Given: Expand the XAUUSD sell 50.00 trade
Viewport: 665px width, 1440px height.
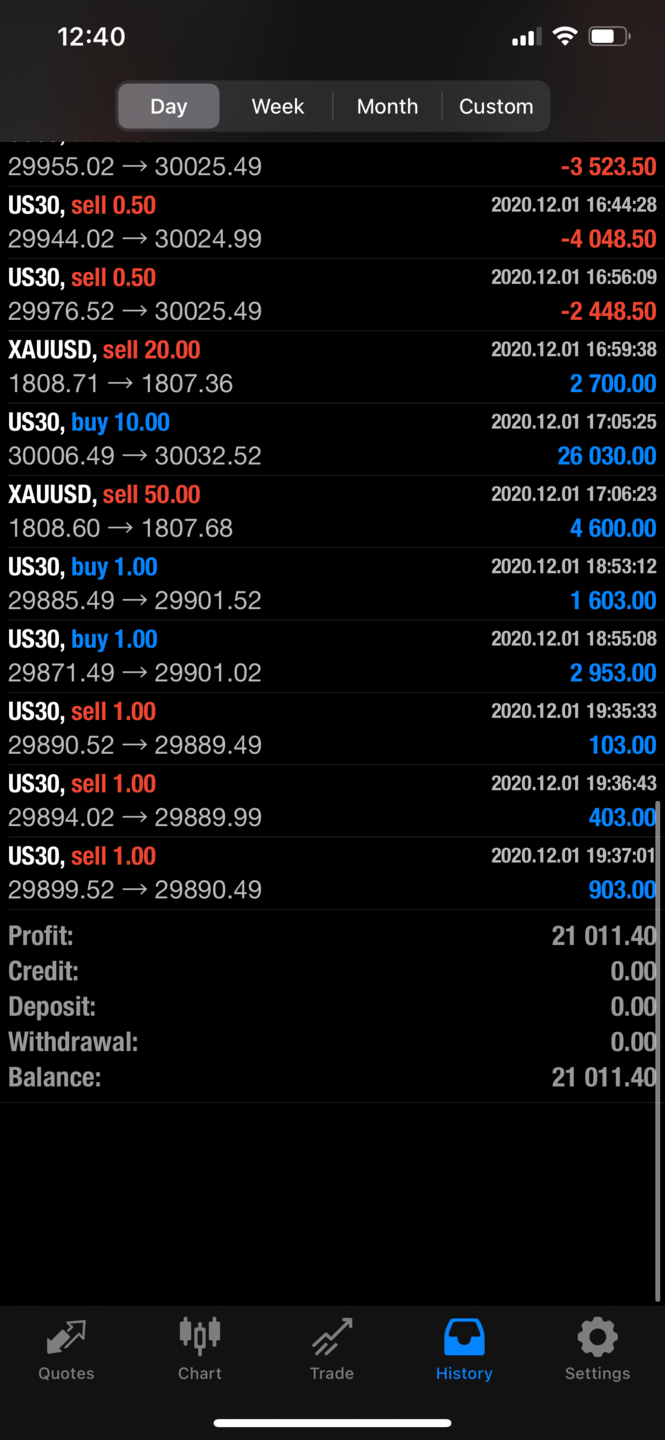Looking at the screenshot, I should tap(332, 511).
